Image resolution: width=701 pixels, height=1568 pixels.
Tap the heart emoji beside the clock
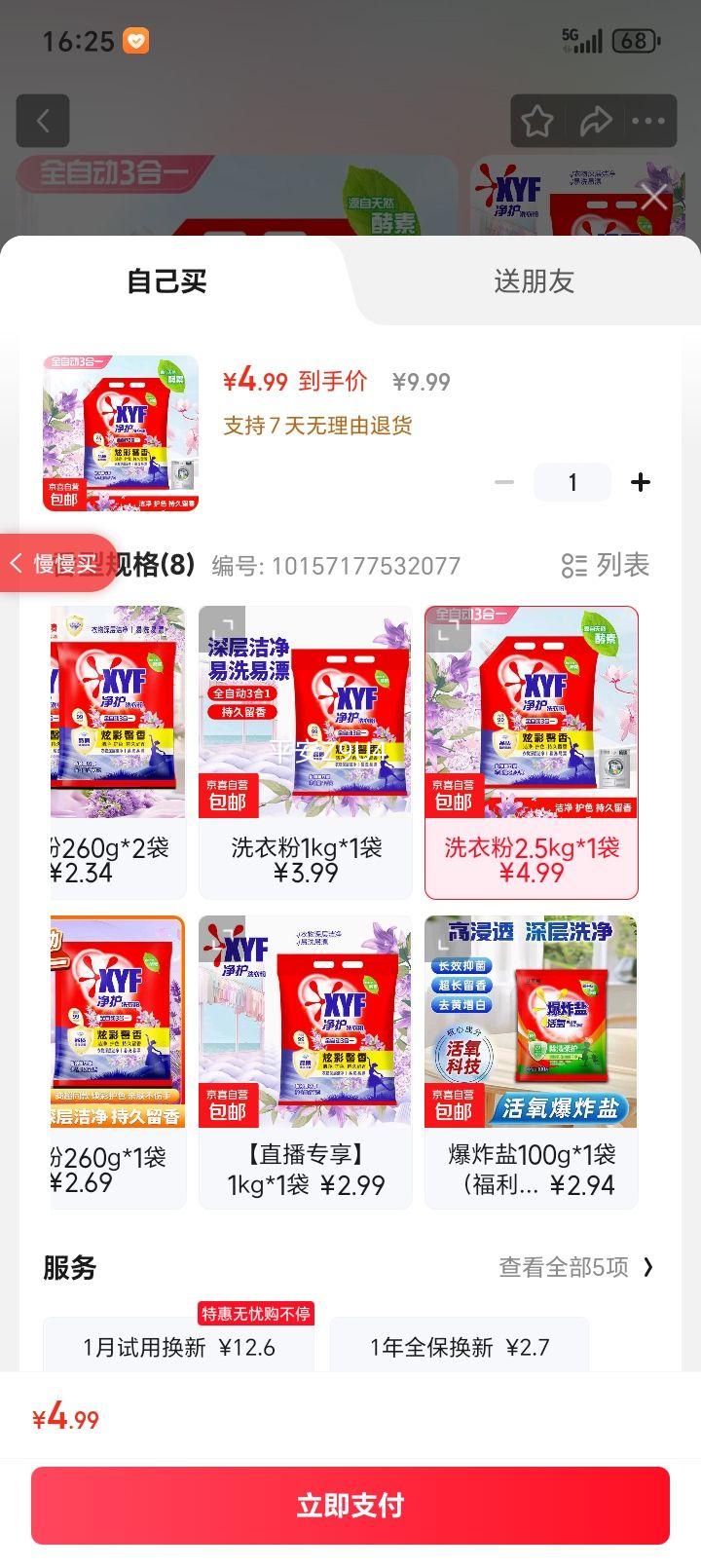tap(135, 41)
